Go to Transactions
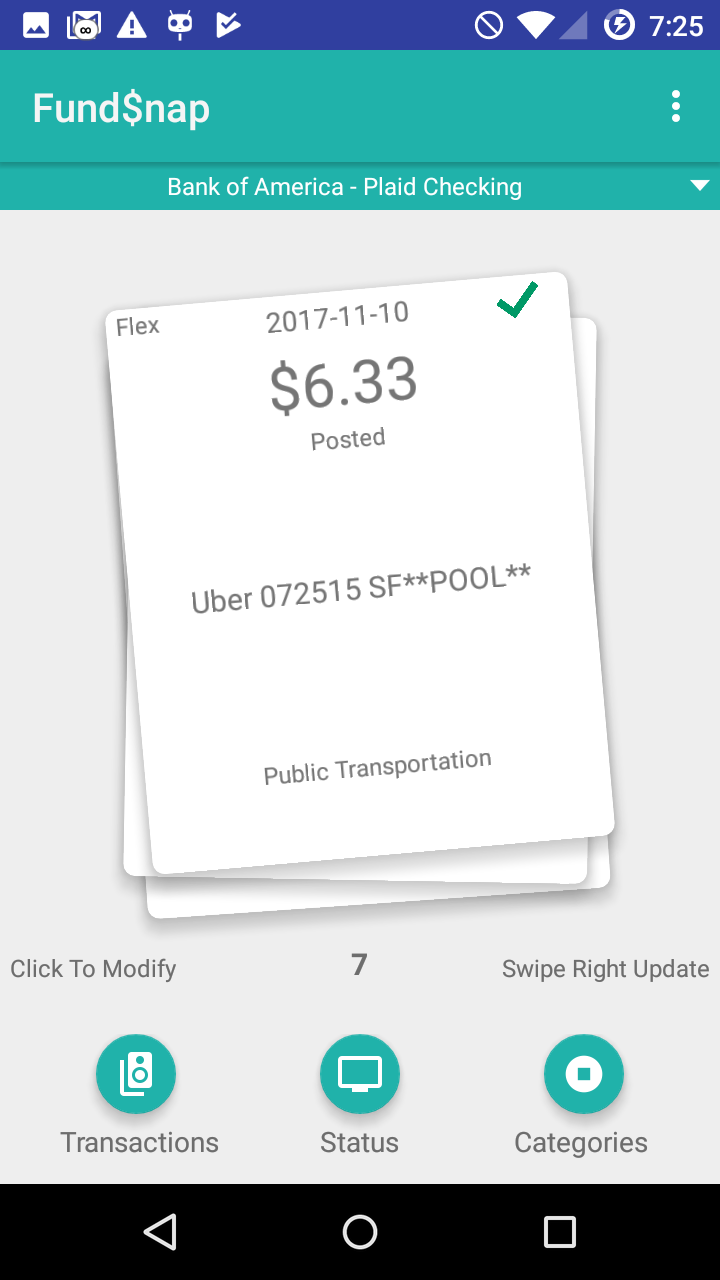 tap(136, 1075)
